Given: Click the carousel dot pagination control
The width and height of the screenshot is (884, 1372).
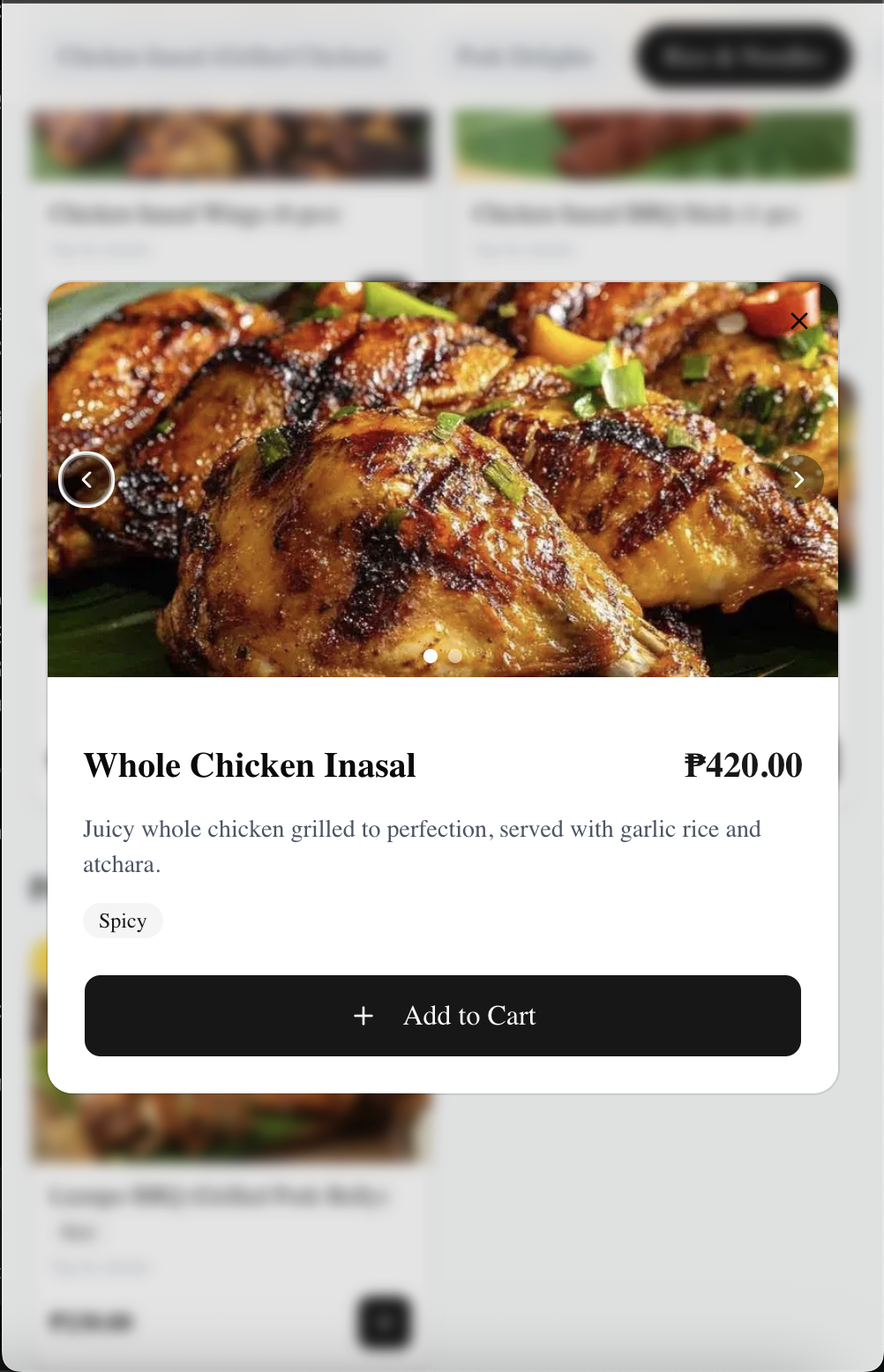Looking at the screenshot, I should click(x=443, y=656).
